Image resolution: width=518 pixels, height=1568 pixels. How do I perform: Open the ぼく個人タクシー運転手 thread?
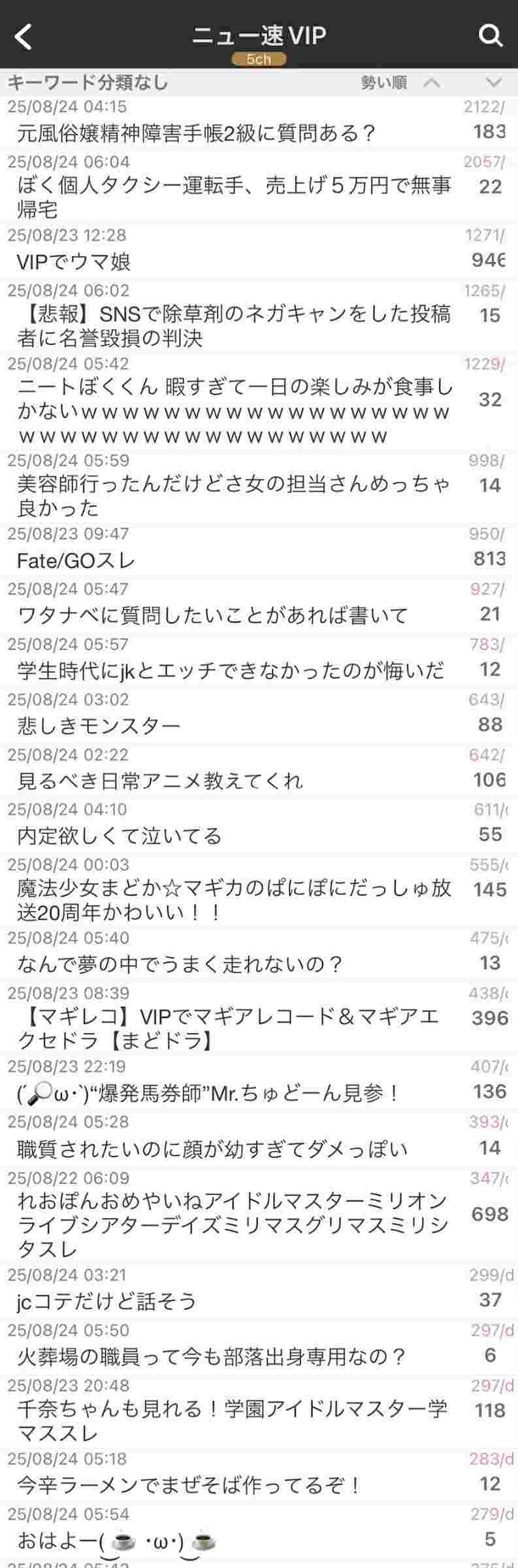tap(234, 197)
